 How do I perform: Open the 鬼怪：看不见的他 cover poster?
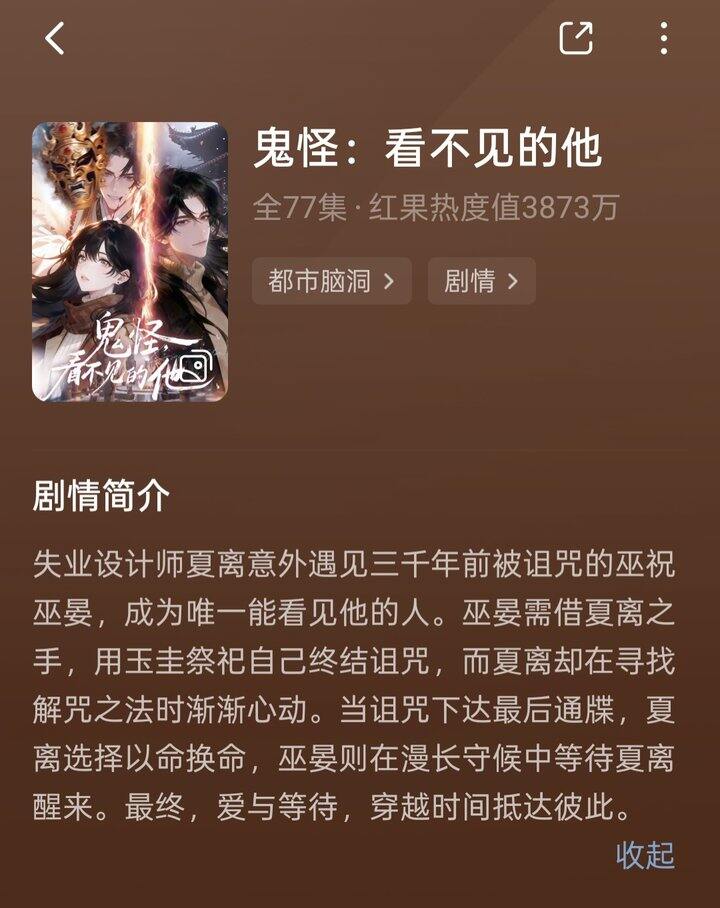click(x=130, y=262)
